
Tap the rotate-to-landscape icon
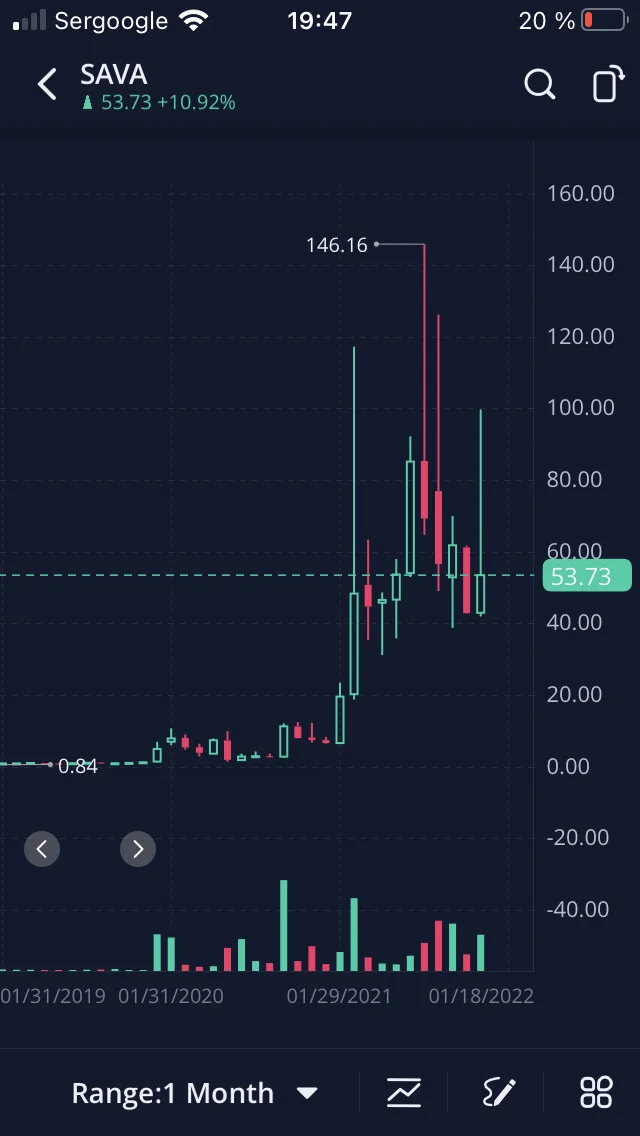click(608, 84)
